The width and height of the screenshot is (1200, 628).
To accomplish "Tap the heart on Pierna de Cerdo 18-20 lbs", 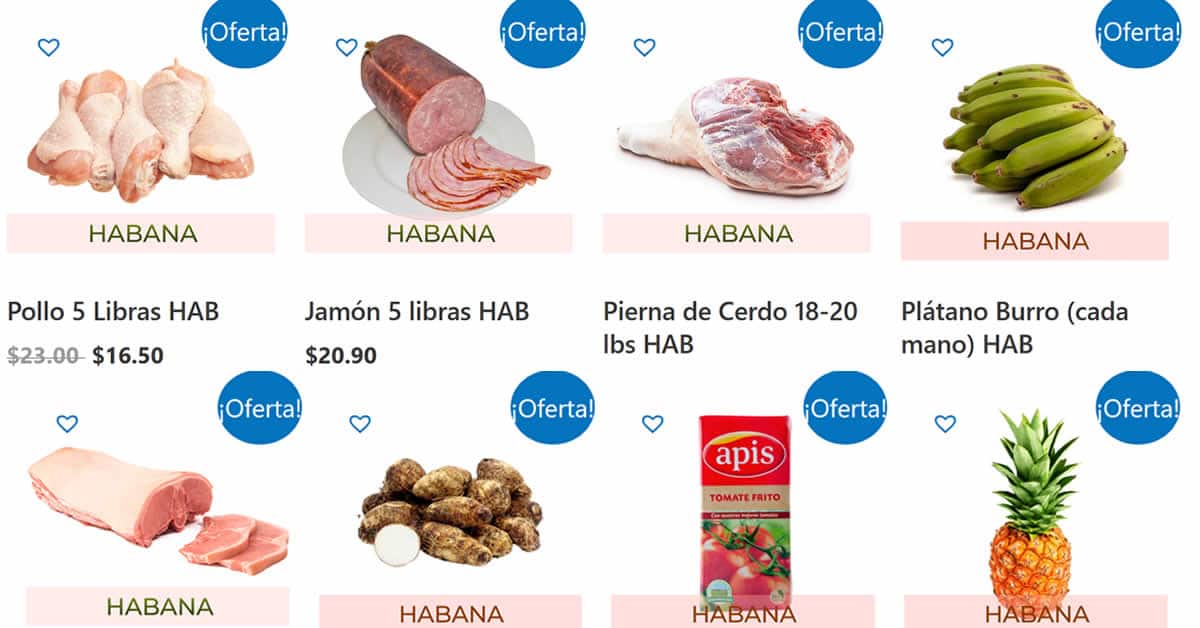I will [x=644, y=47].
